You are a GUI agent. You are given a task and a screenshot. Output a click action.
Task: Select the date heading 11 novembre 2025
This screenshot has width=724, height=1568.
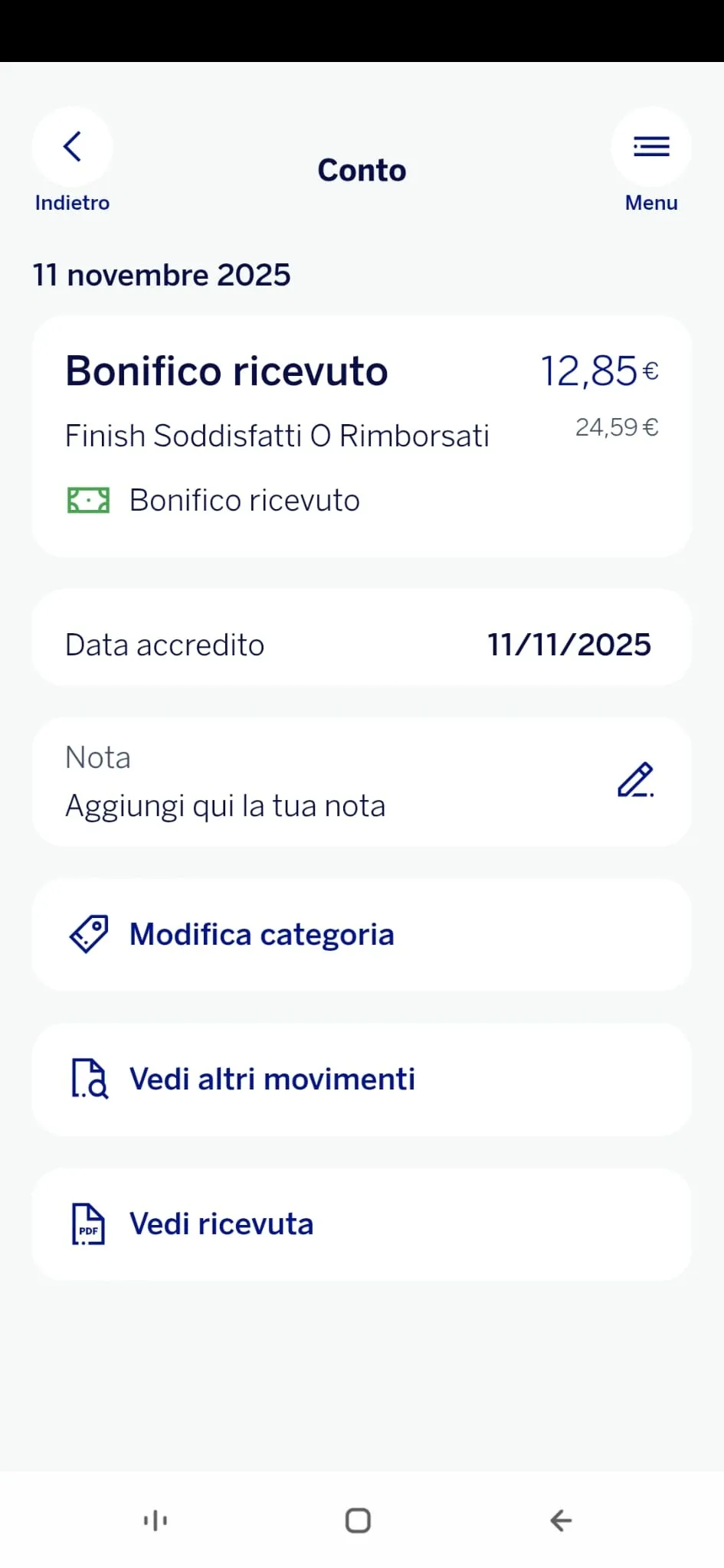[162, 275]
